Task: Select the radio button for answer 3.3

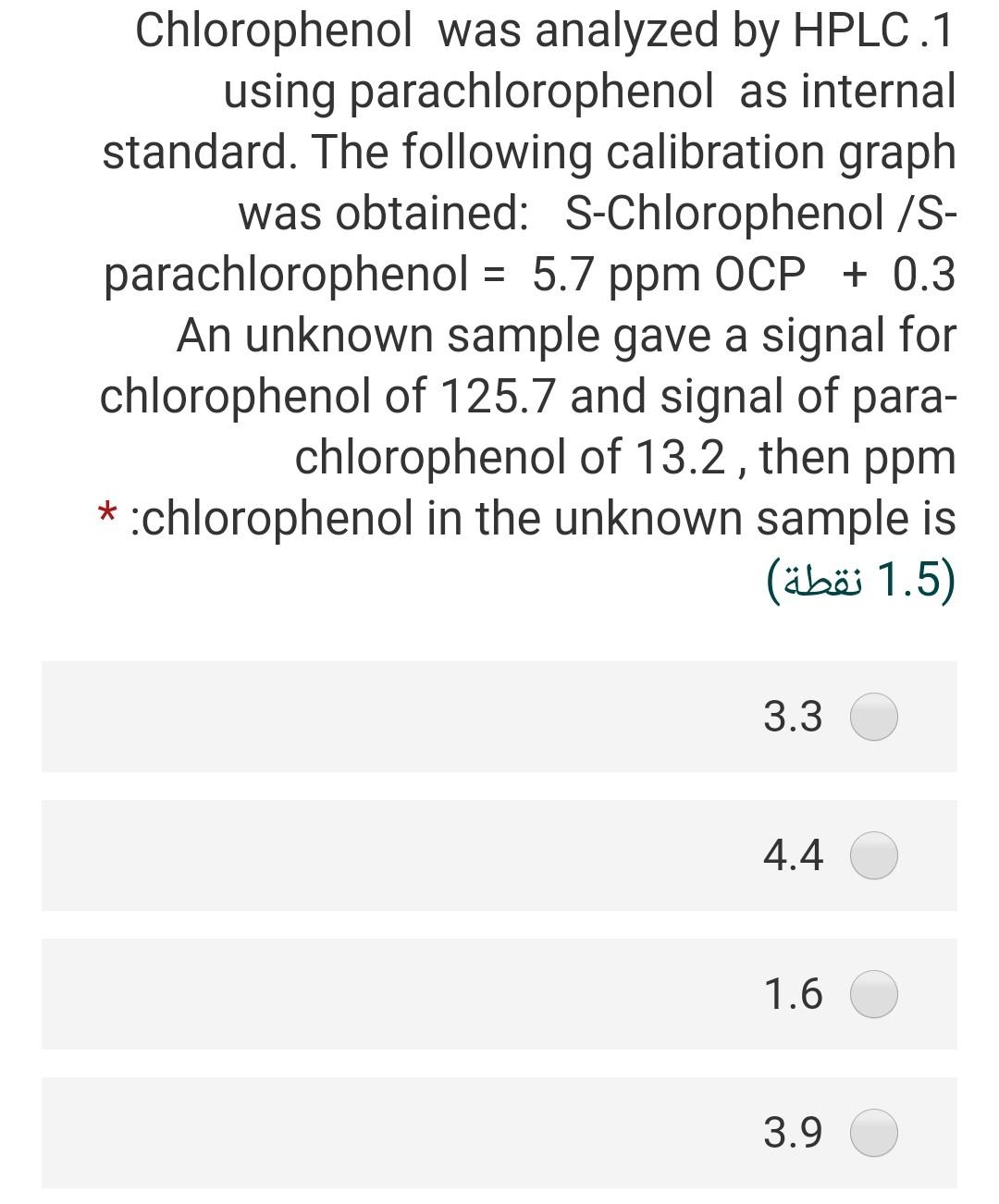Action: 874,717
